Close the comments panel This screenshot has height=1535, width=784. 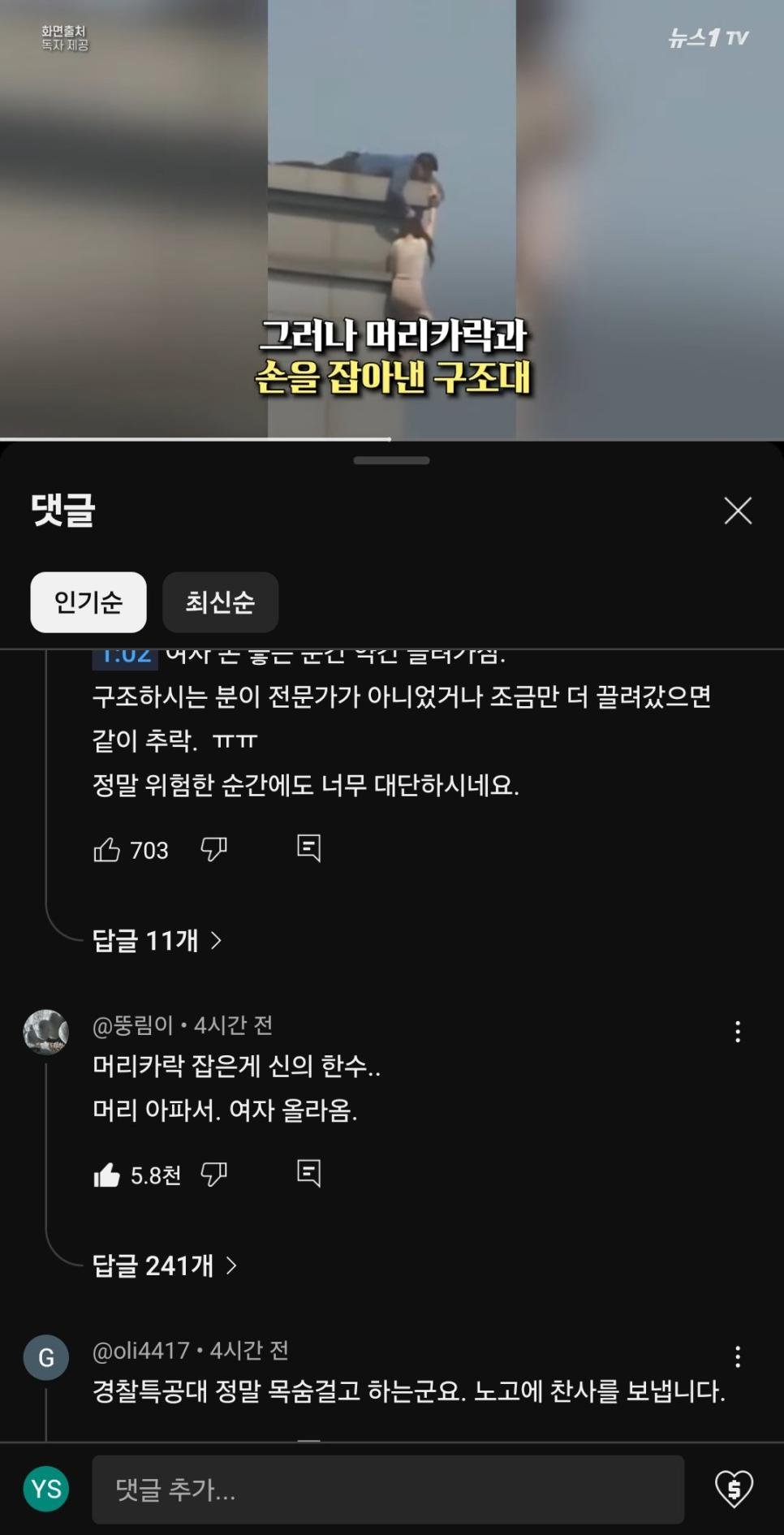click(737, 511)
